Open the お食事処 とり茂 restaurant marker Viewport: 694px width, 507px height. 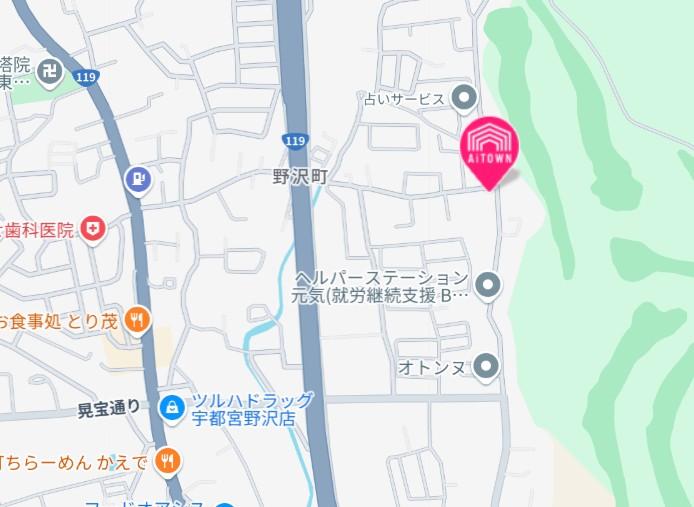pos(138,321)
